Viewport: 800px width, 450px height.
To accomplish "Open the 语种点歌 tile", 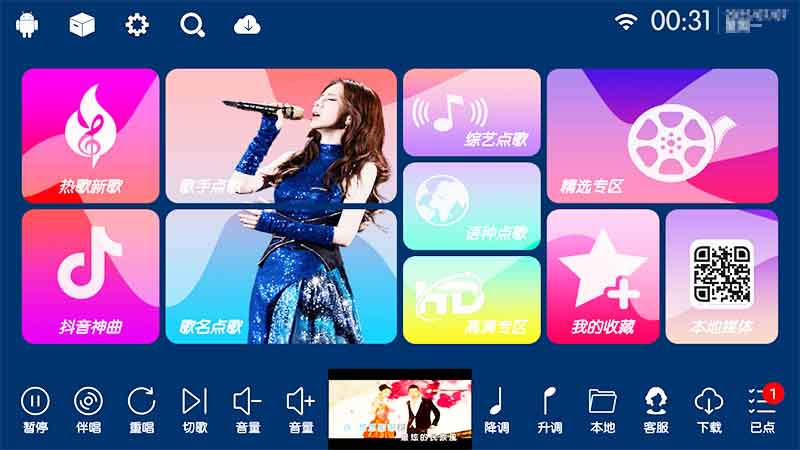I will click(471, 206).
